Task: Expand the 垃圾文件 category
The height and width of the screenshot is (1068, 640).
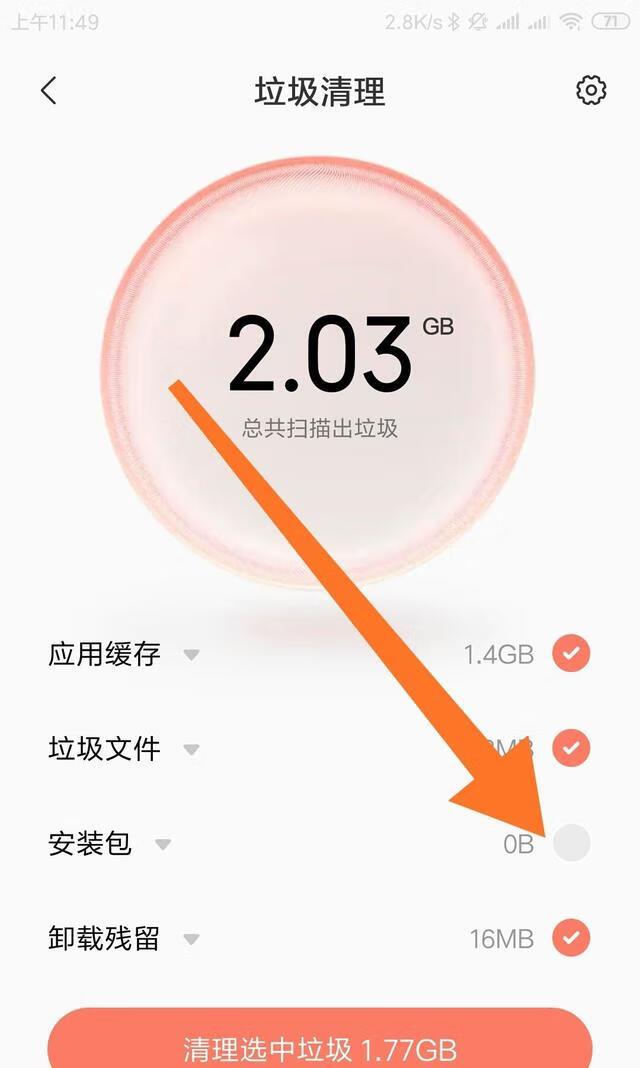Action: pyautogui.click(x=191, y=749)
